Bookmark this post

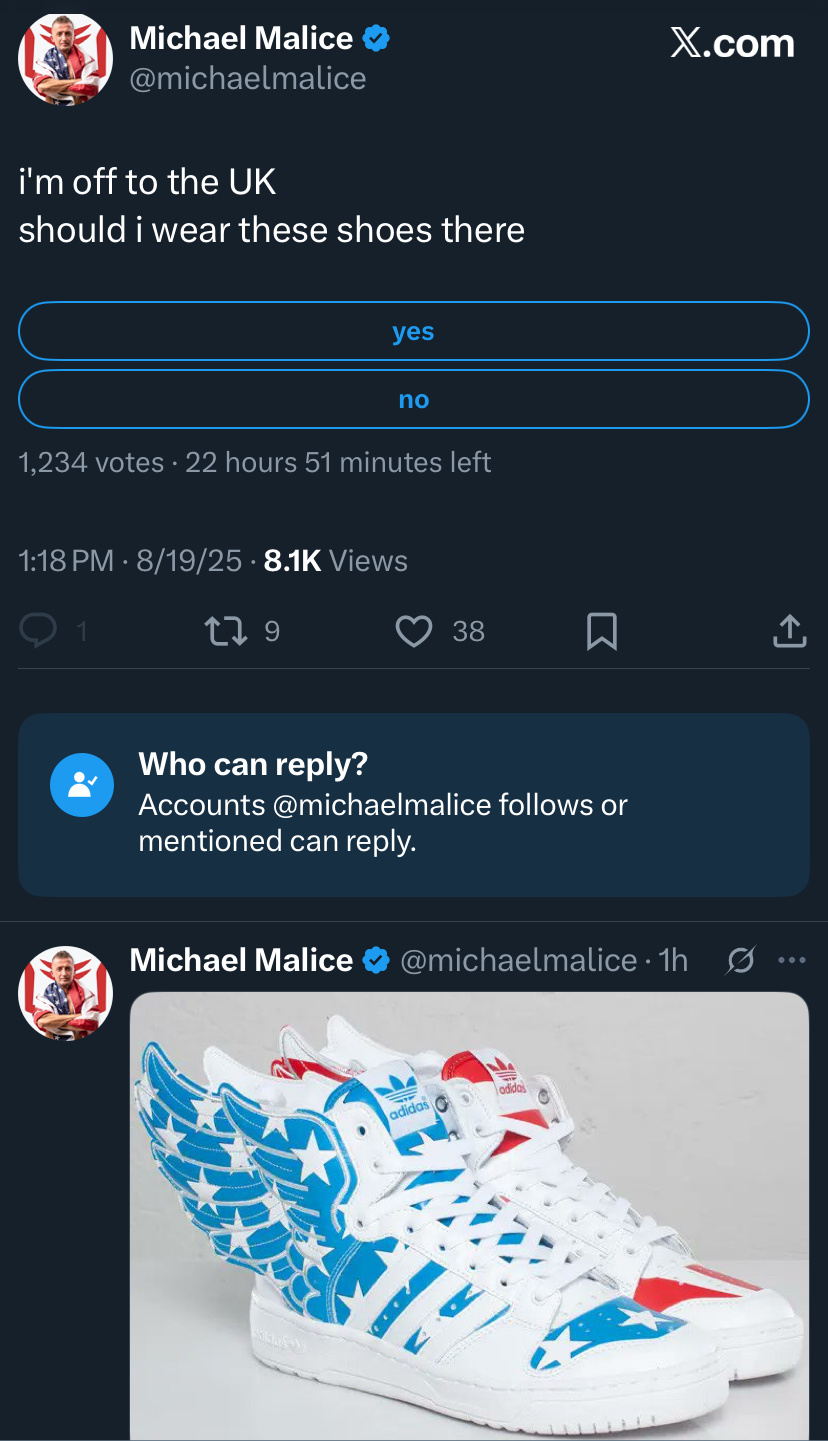click(601, 631)
